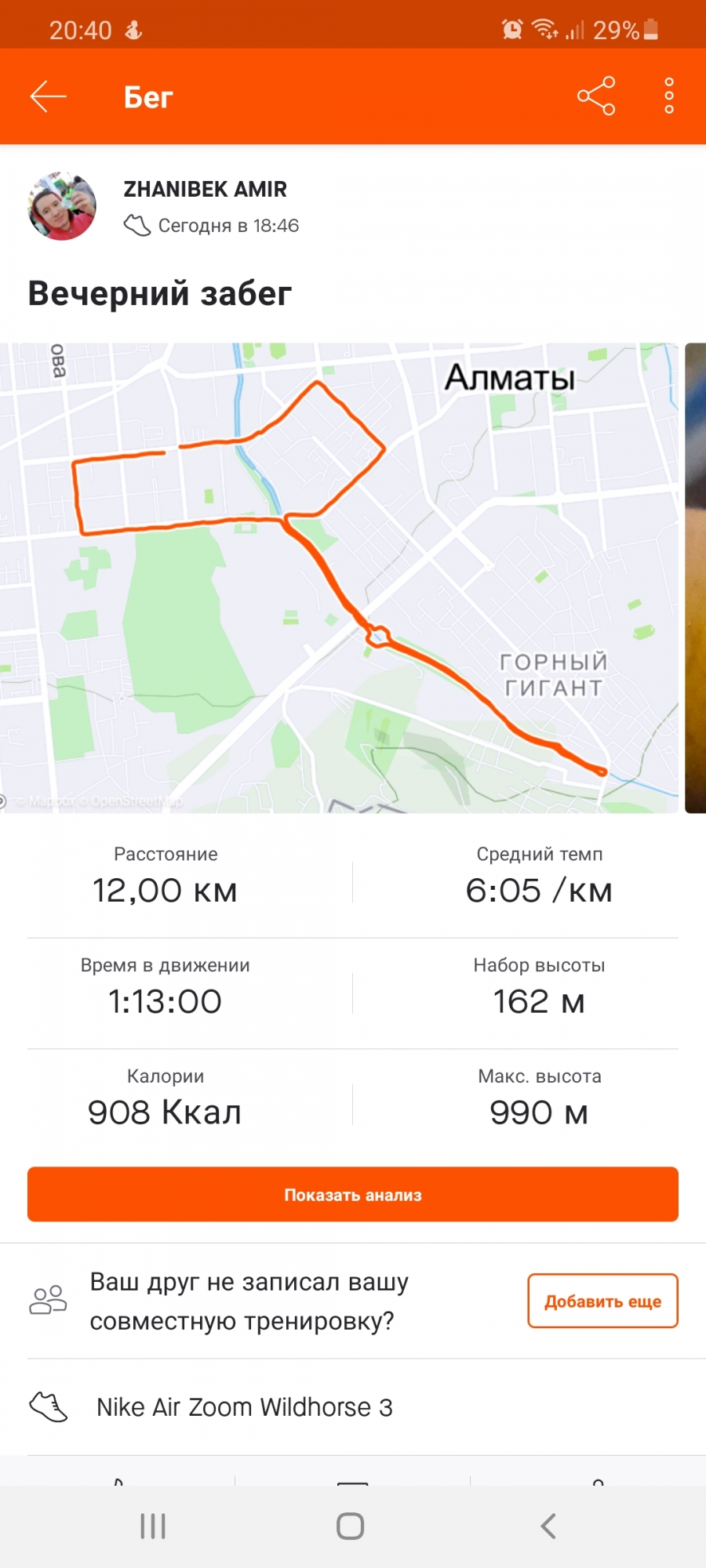Open the partially visible photo beside the map
Screen dimensions: 706x1568
(x=696, y=578)
